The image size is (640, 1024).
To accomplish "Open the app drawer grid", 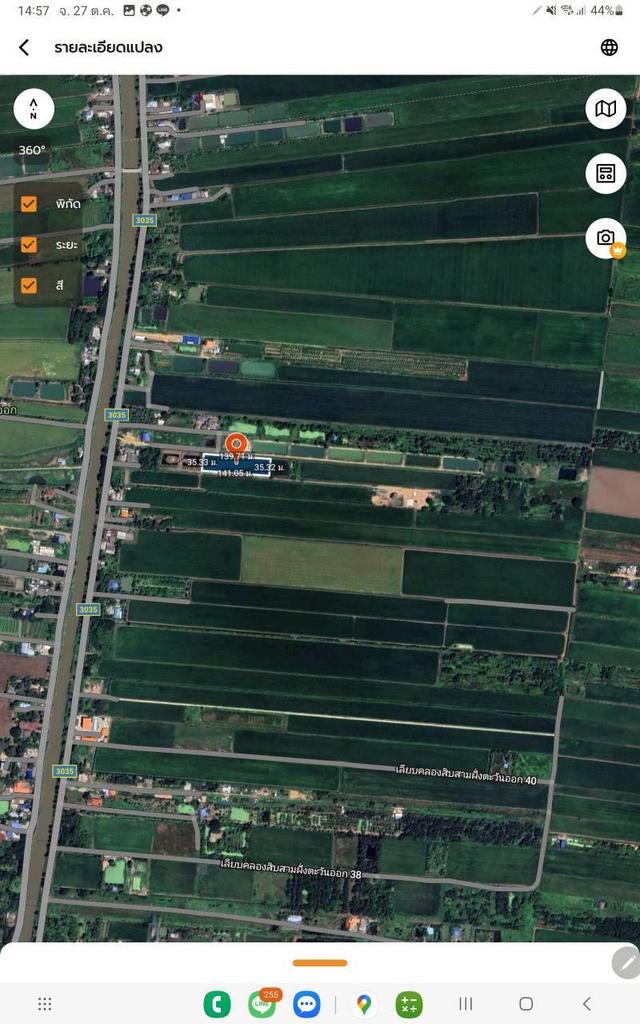I will [x=45, y=1003].
